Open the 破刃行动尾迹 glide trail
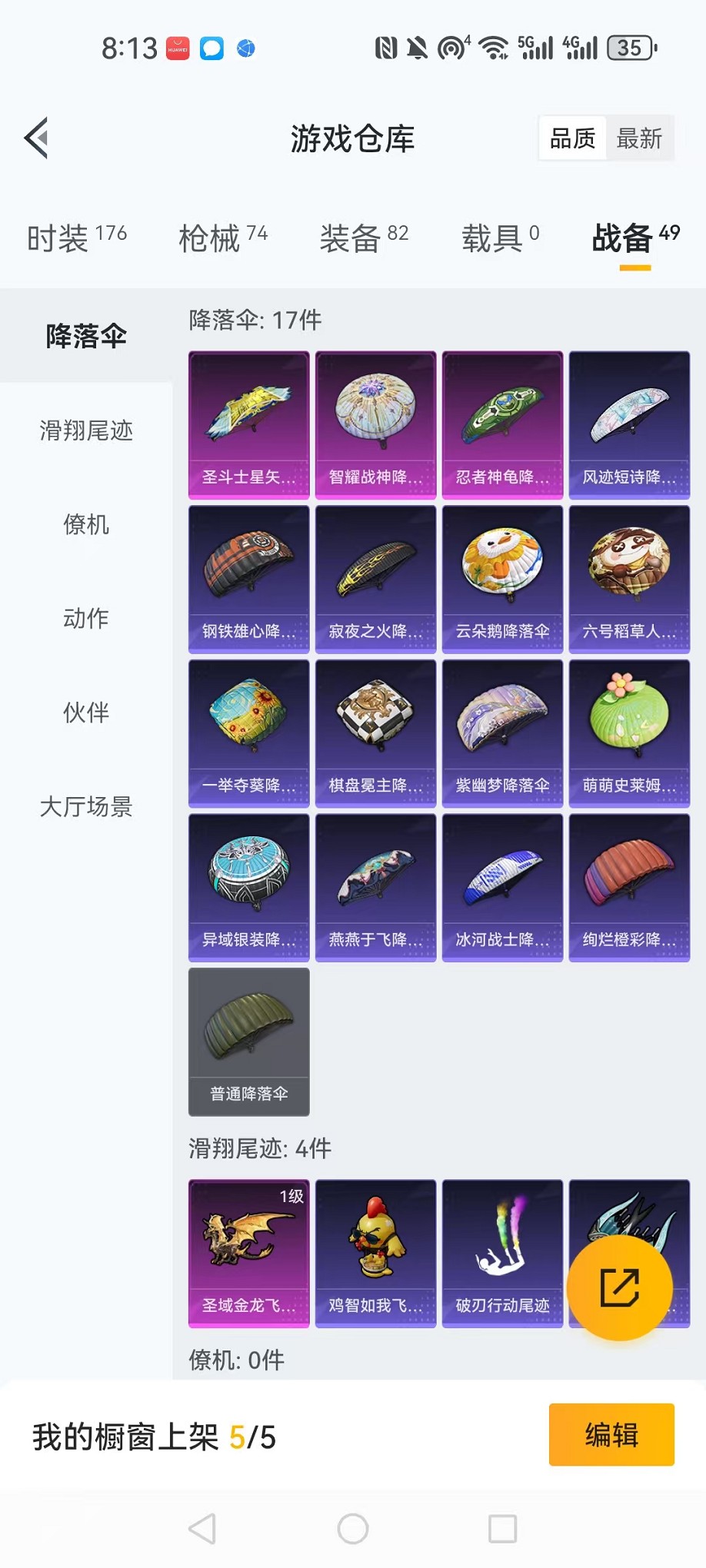The width and height of the screenshot is (706, 1568). click(x=502, y=1253)
